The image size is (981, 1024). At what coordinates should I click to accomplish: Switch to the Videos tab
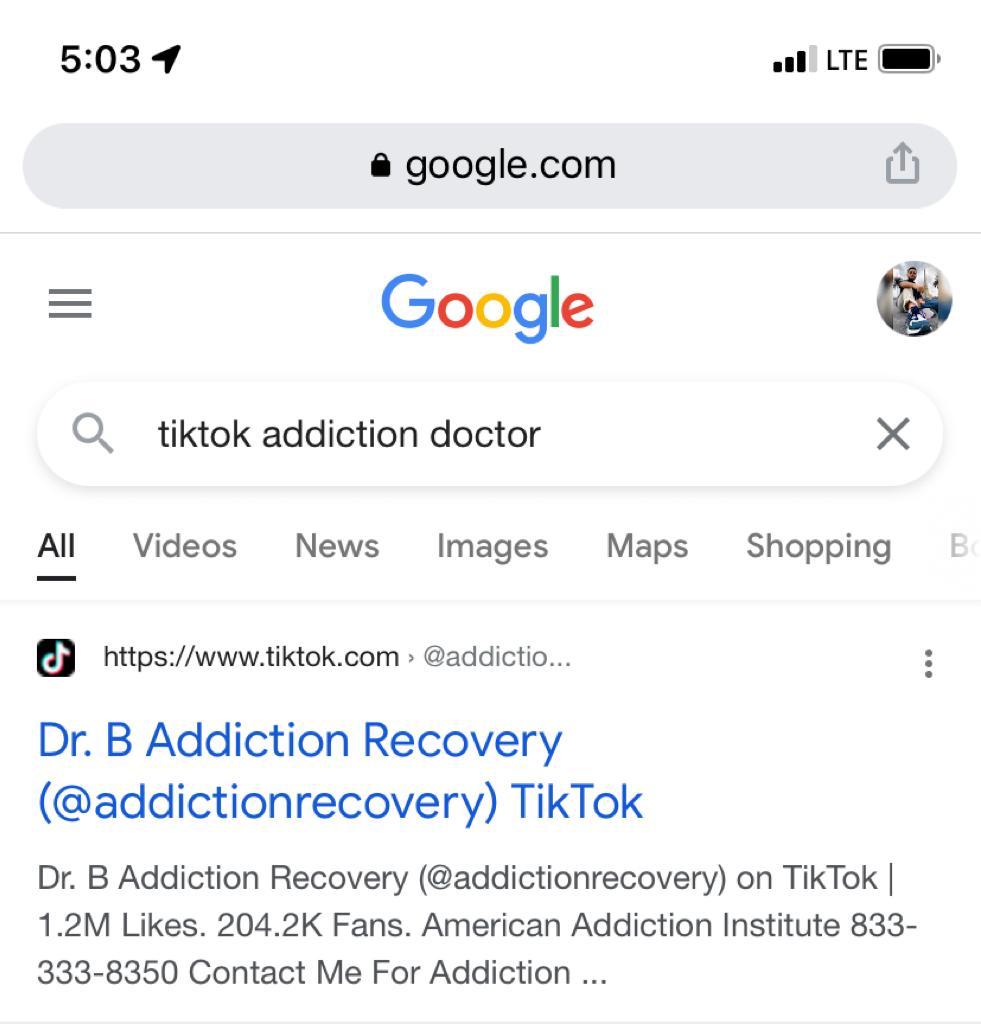tap(185, 546)
